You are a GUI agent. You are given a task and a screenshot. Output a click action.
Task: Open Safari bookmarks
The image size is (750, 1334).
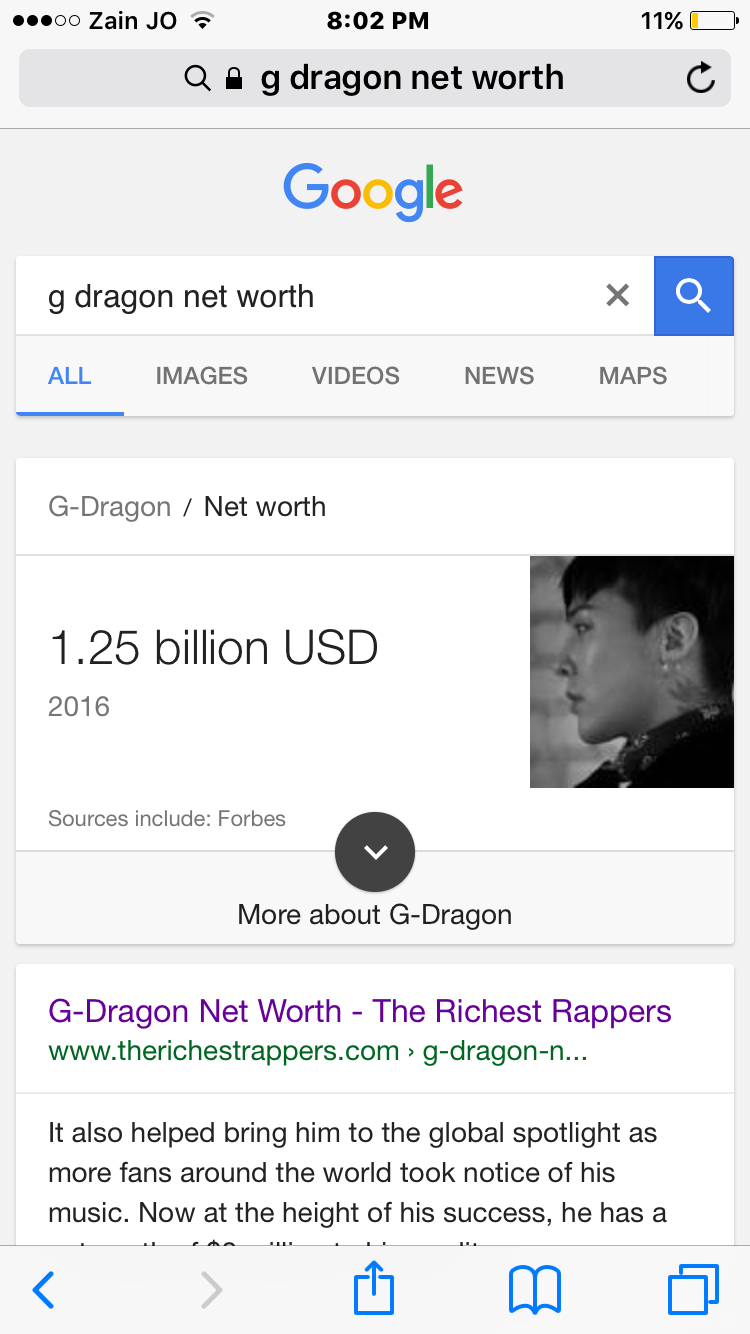pos(535,1290)
